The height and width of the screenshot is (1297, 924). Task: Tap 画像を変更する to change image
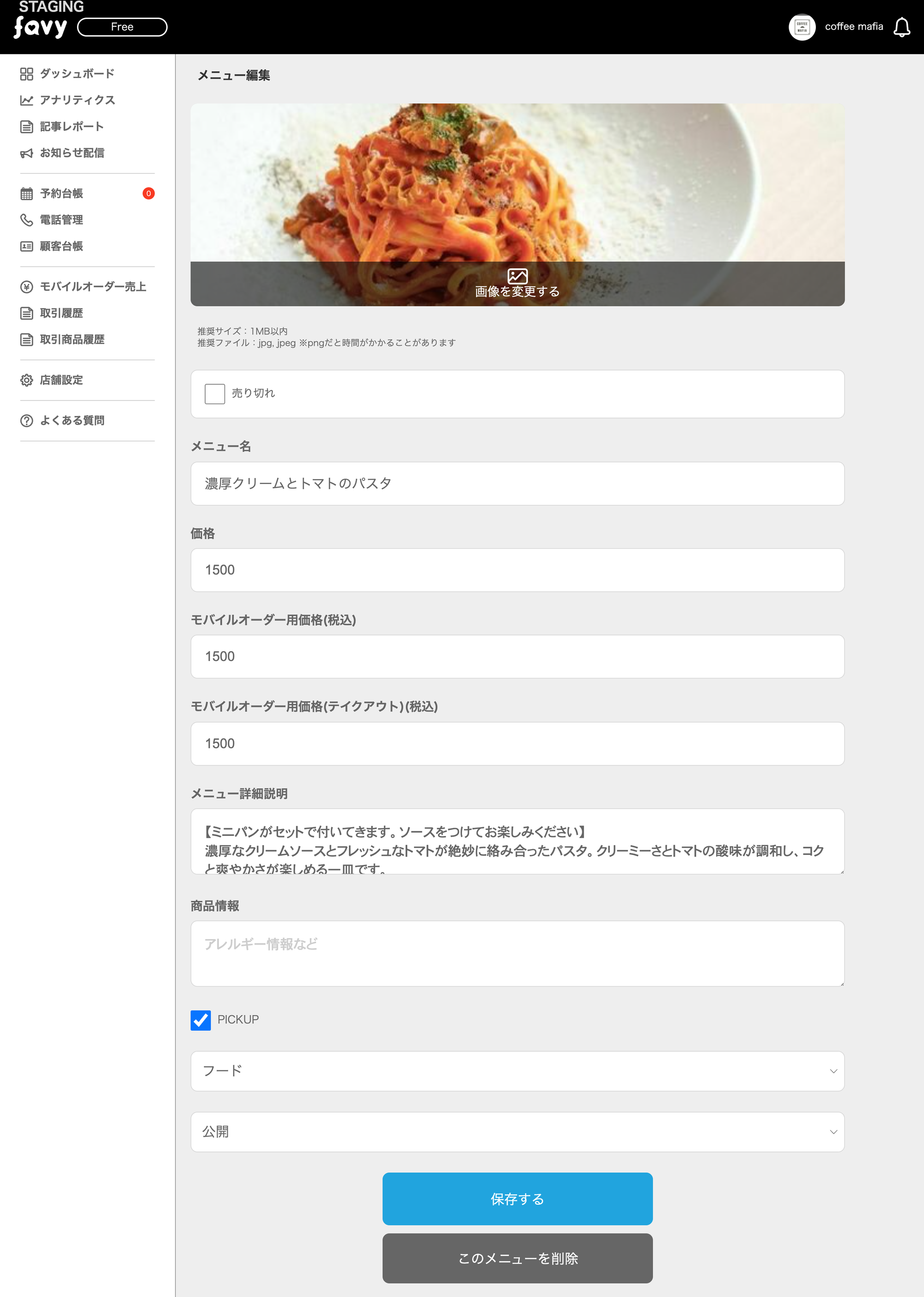[x=517, y=283]
